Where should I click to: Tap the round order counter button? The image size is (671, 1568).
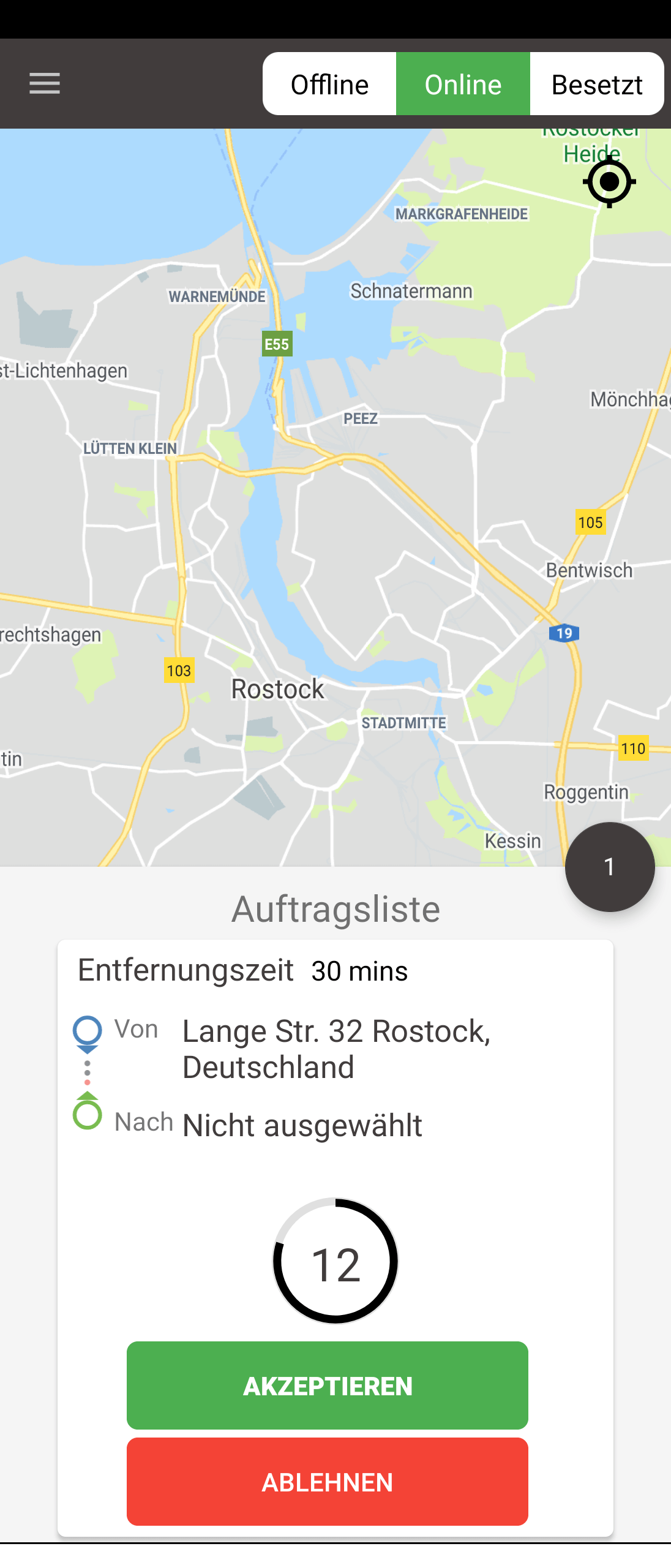(x=610, y=867)
